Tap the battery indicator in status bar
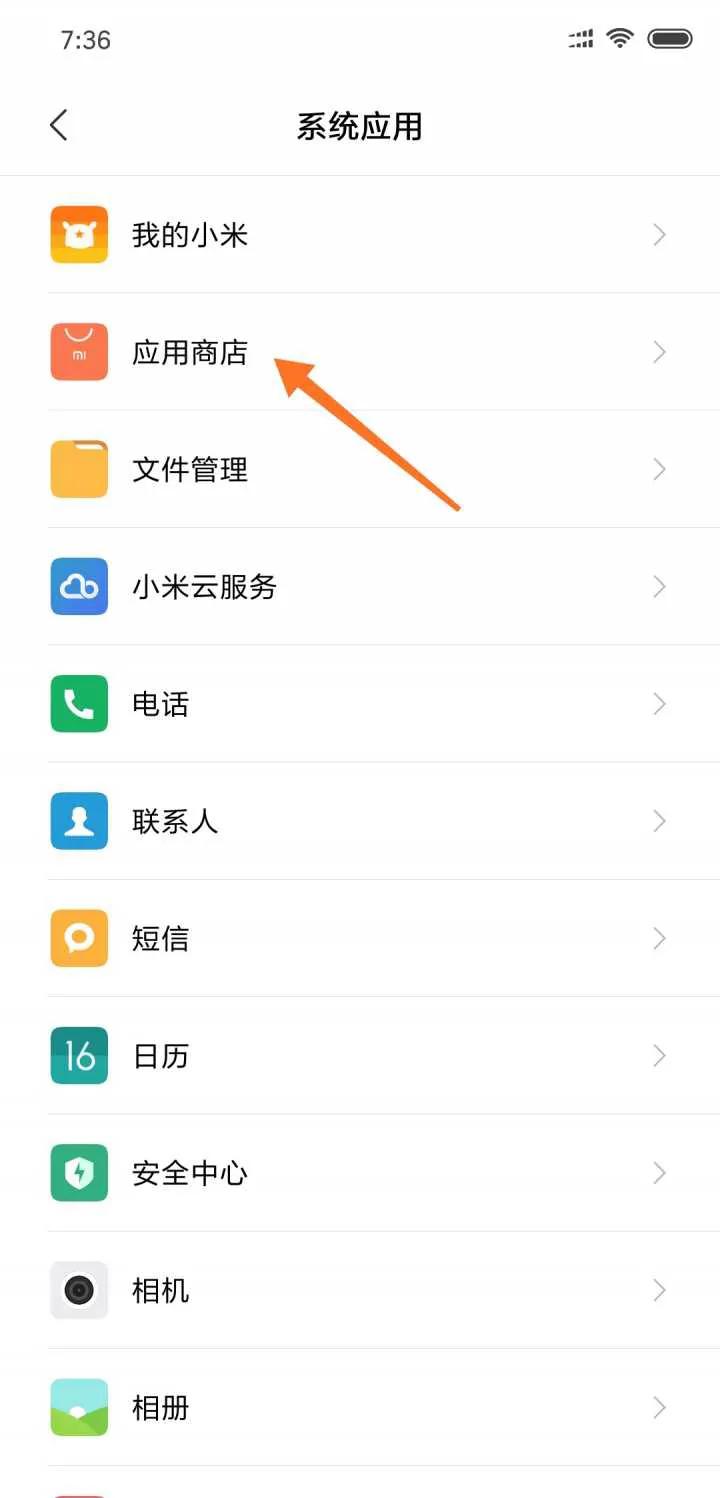This screenshot has width=720, height=1498. (671, 38)
